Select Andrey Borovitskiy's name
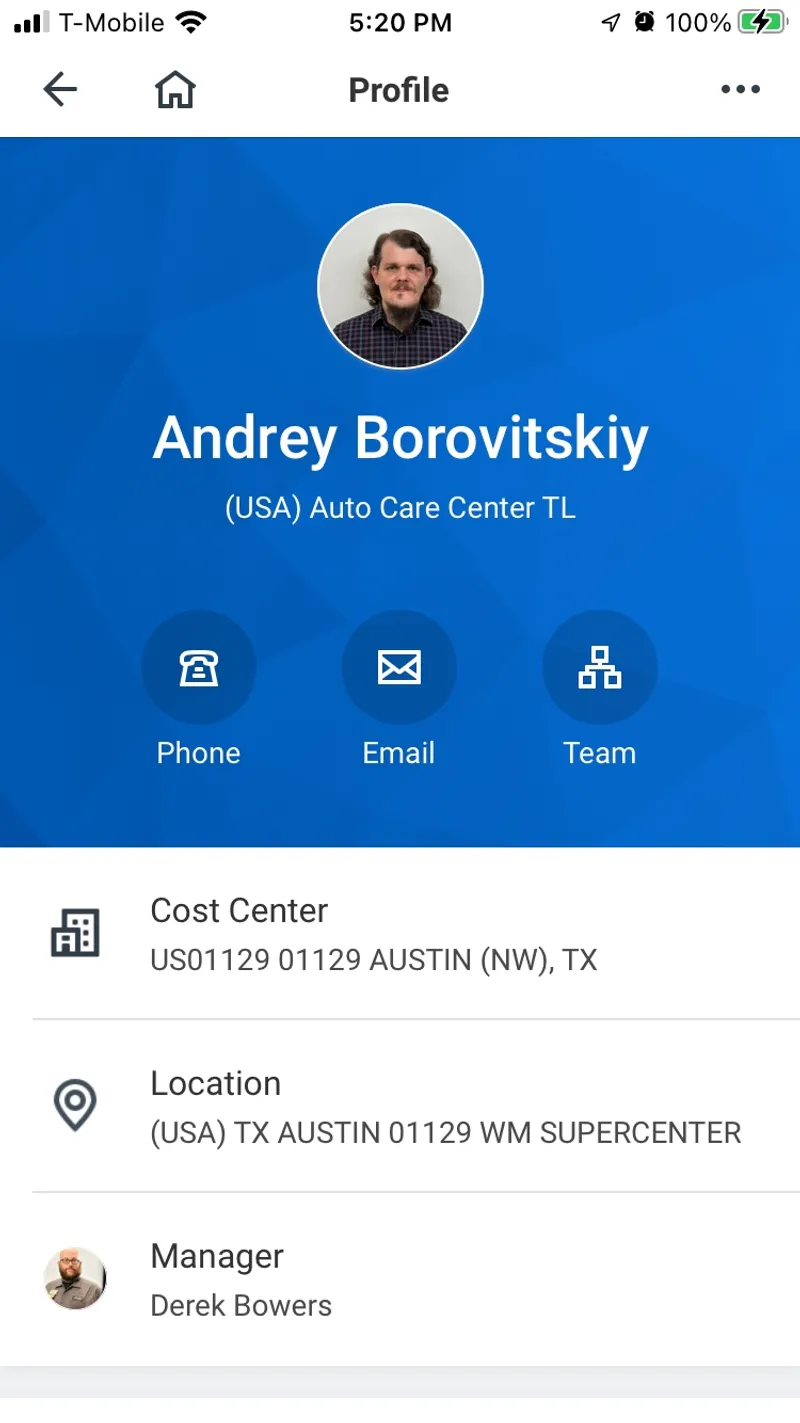The height and width of the screenshot is (1423, 800). (400, 436)
